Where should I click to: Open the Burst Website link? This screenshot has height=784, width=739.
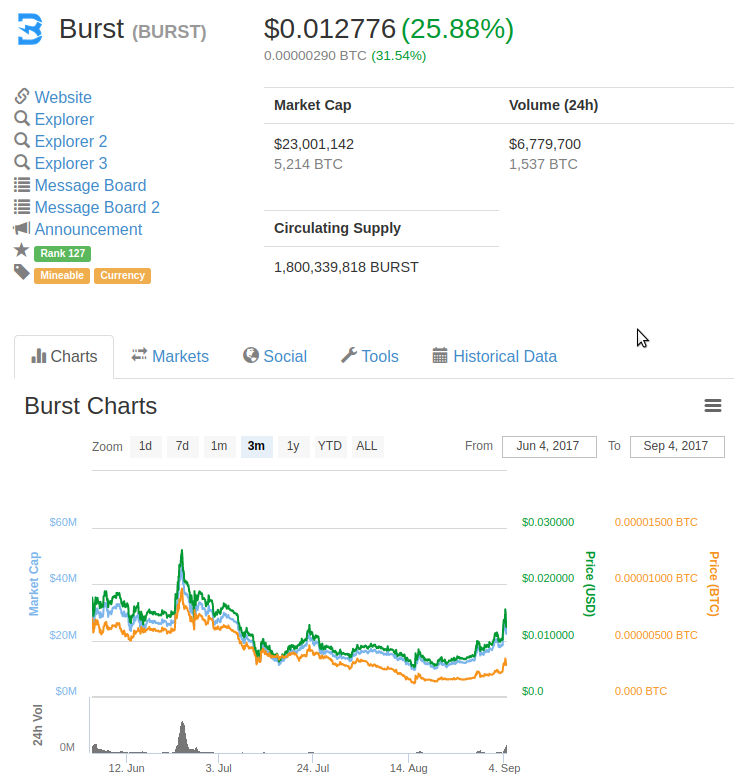(63, 97)
